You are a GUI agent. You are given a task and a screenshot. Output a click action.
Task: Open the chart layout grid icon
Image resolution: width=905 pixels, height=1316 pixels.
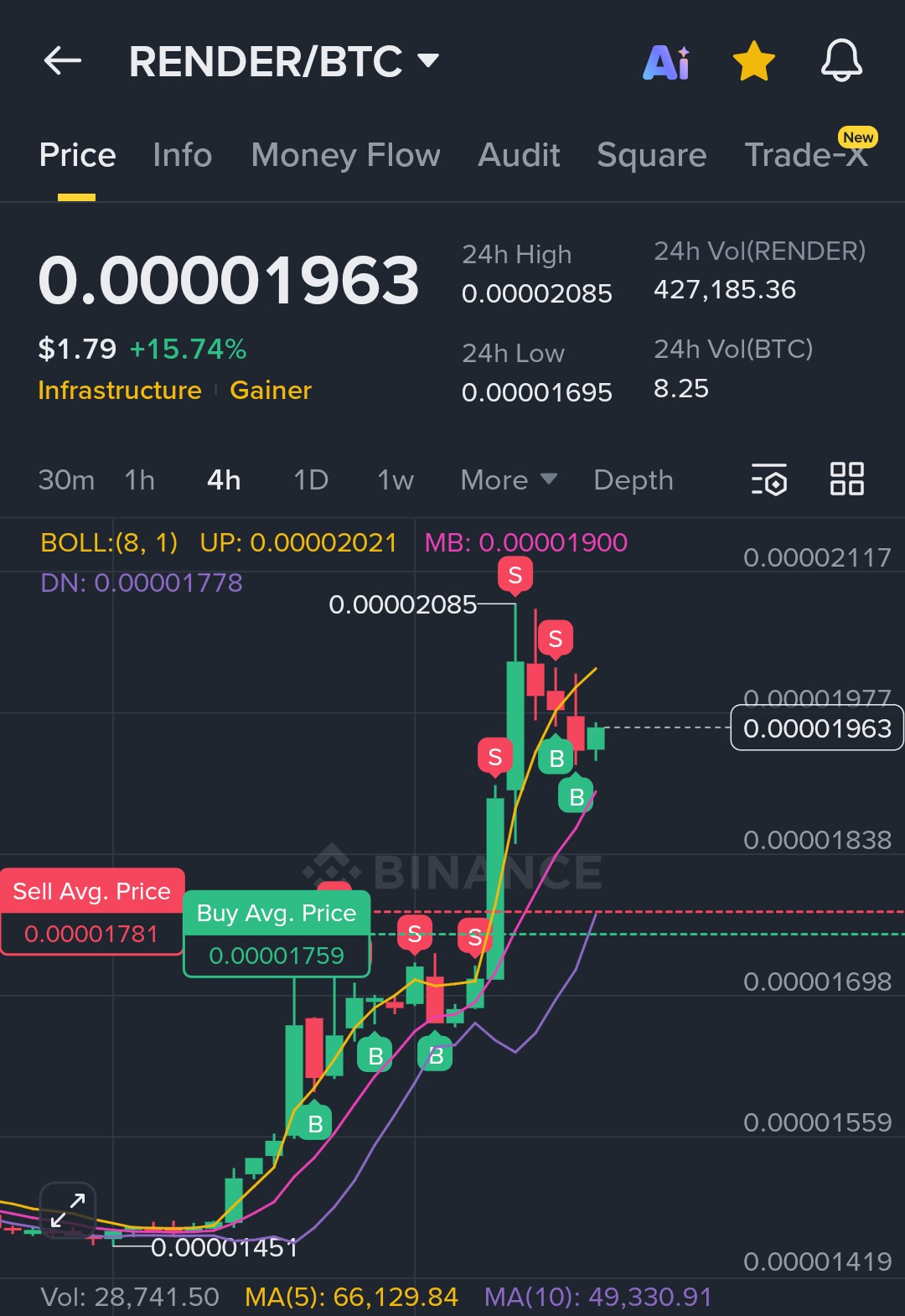pos(846,479)
